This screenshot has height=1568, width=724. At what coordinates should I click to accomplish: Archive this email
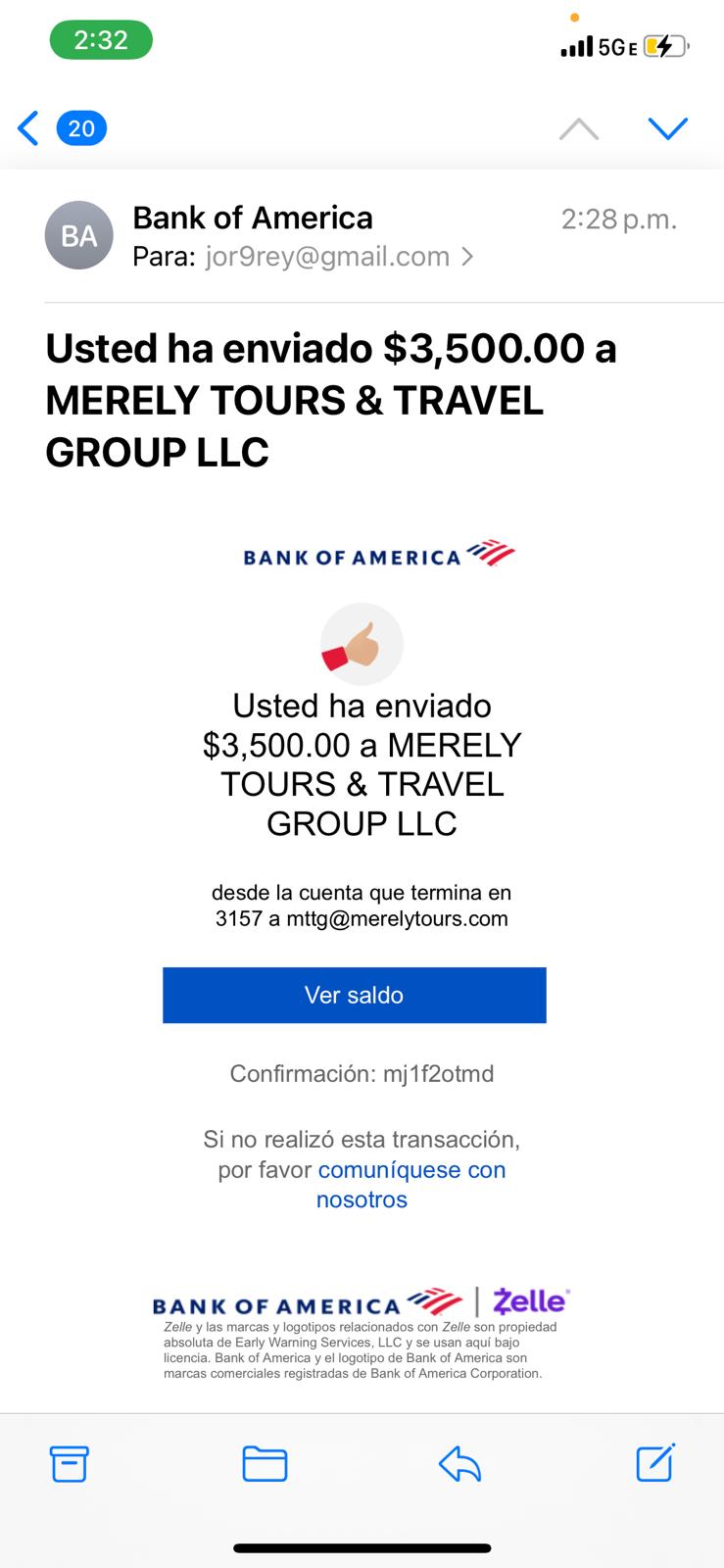tap(69, 1463)
